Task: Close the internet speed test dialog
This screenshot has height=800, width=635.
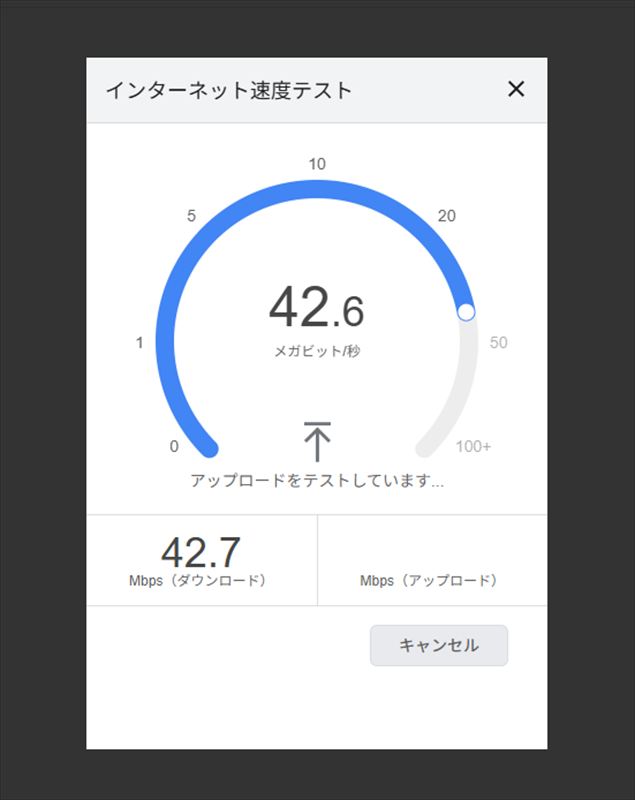Action: (516, 89)
